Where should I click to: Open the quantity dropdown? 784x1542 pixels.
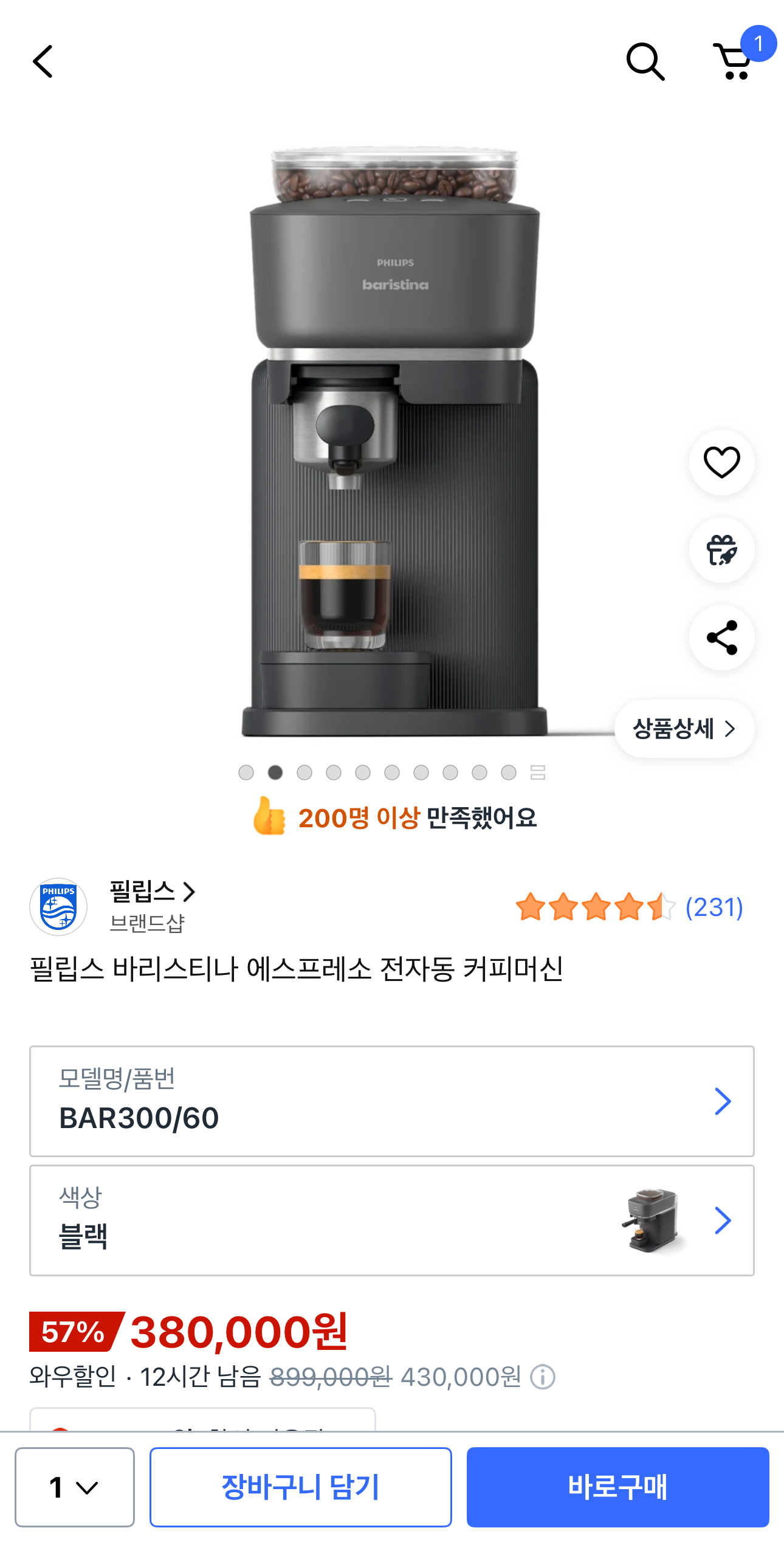[74, 1487]
